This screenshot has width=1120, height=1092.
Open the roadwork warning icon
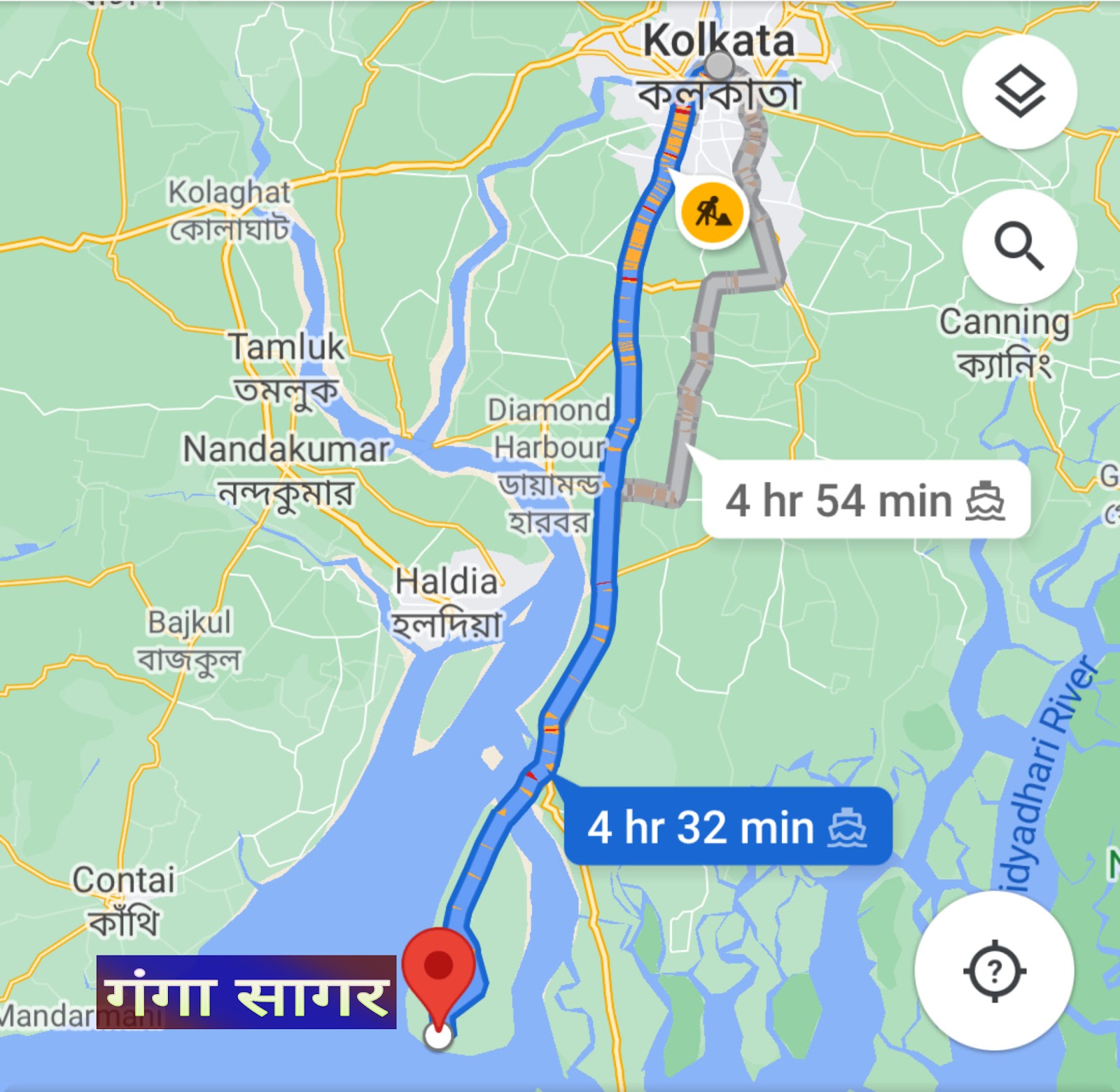(713, 211)
